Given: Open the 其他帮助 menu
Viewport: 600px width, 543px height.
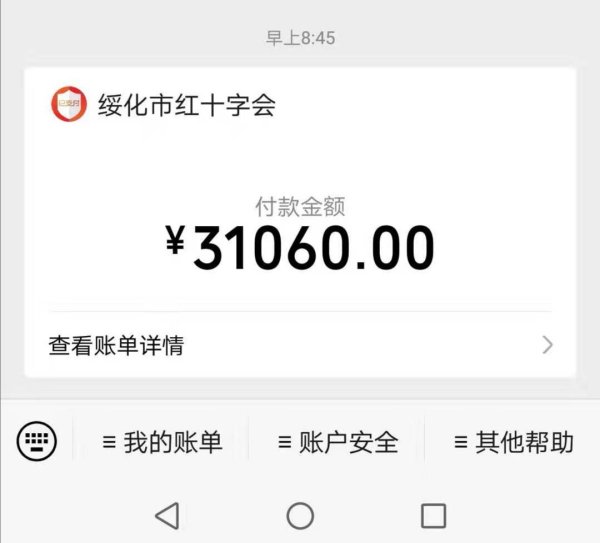Looking at the screenshot, I should 514,442.
